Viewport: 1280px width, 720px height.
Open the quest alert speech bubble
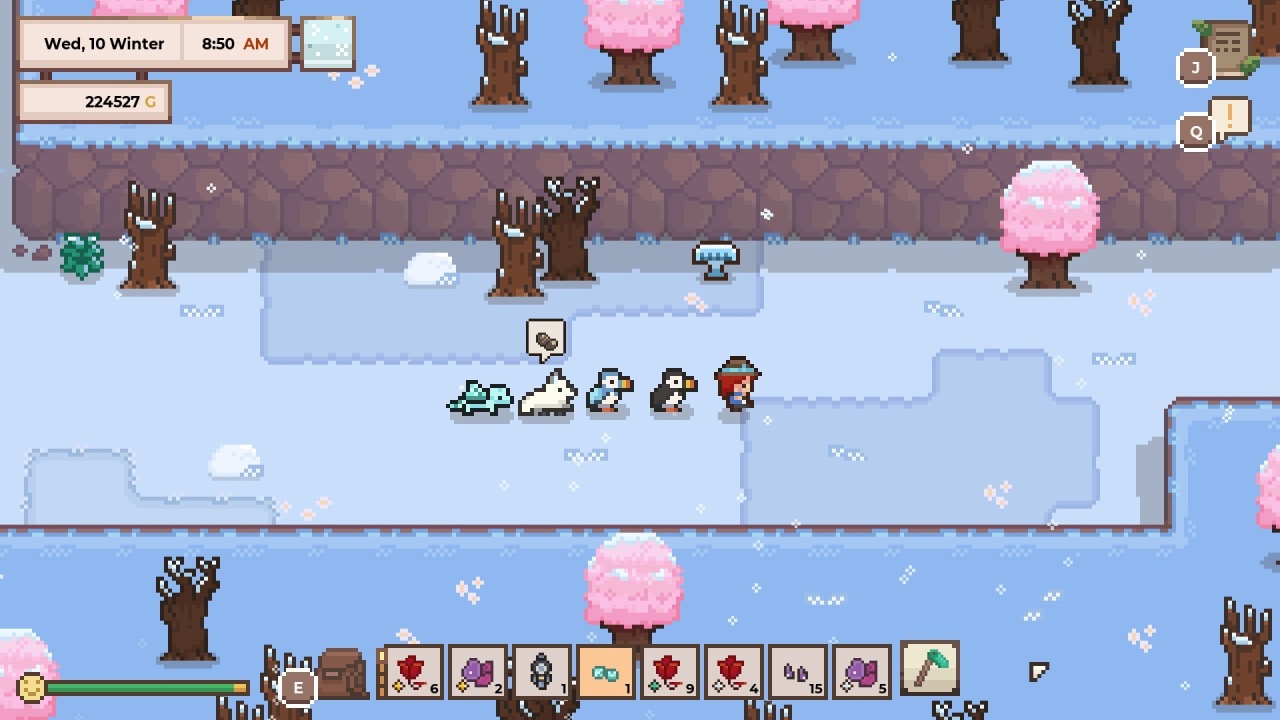(x=1229, y=118)
